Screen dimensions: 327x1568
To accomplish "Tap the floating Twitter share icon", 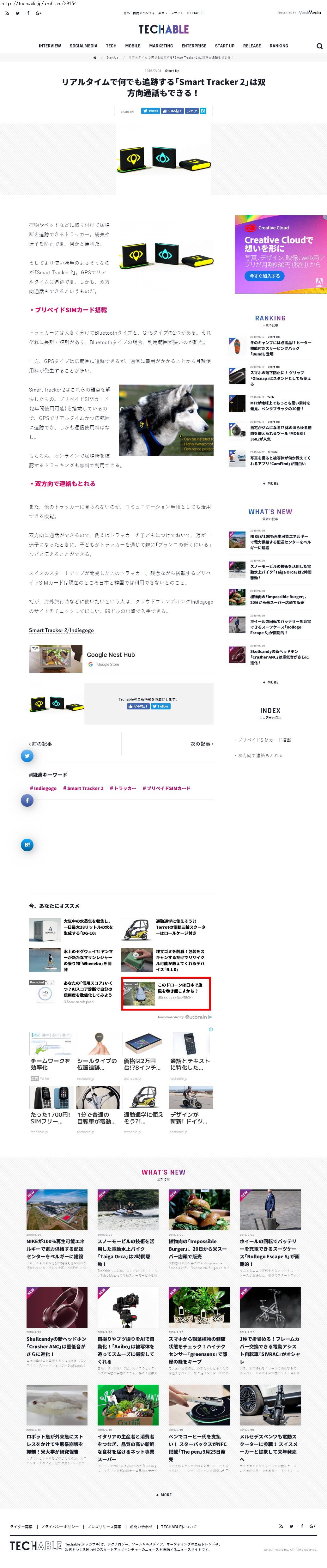I will (x=27, y=756).
